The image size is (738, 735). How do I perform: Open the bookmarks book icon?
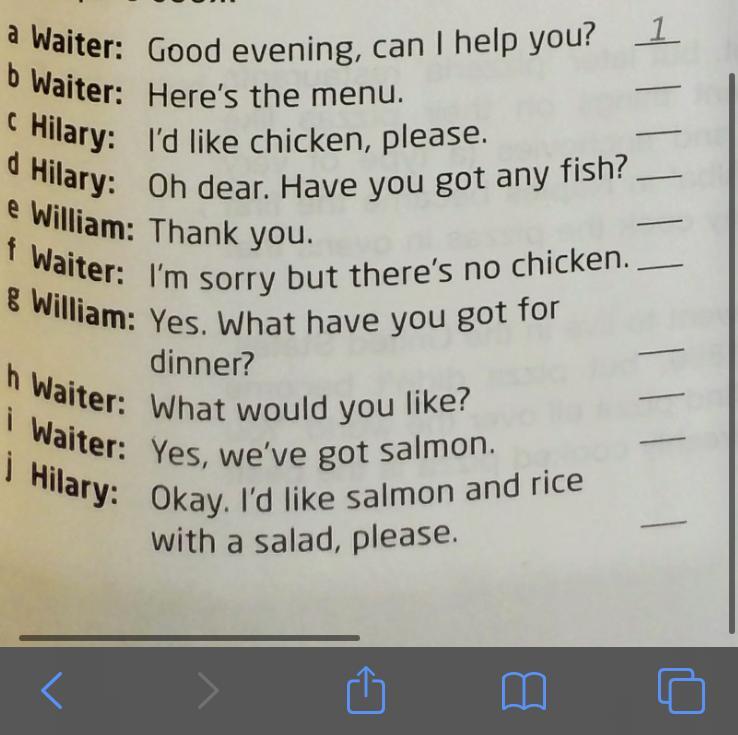pos(523,690)
